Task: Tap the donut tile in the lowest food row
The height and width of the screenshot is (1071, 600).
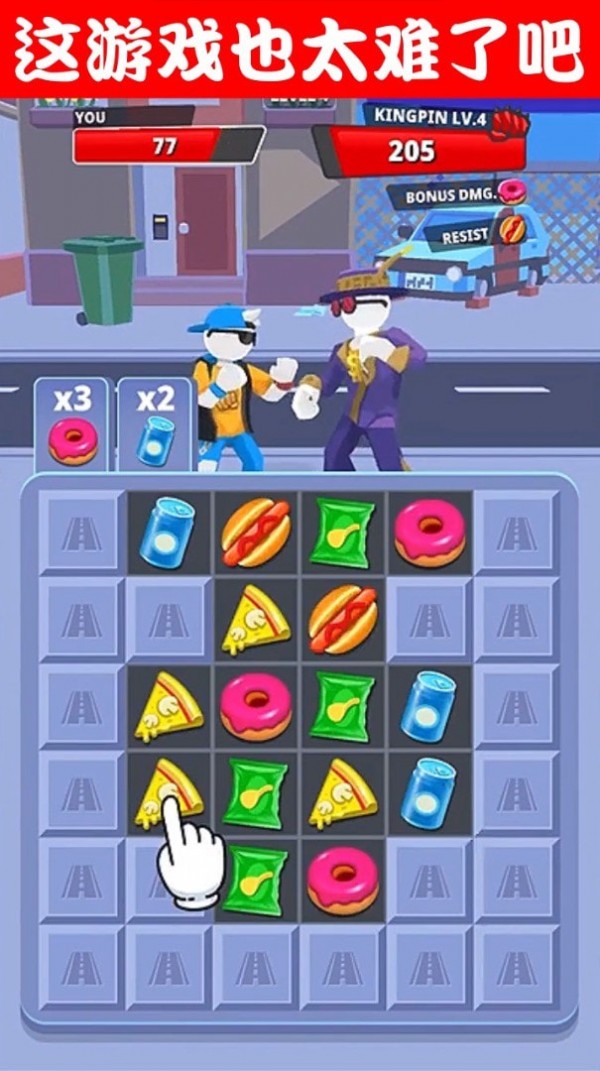Action: click(342, 879)
